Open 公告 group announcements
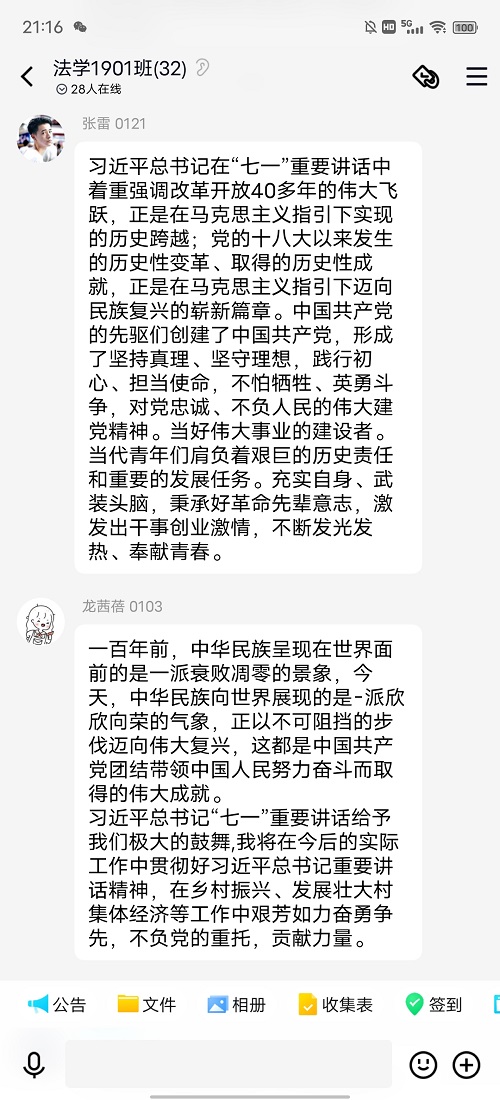Image resolution: width=500 pixels, height=1100 pixels. pos(57,1005)
